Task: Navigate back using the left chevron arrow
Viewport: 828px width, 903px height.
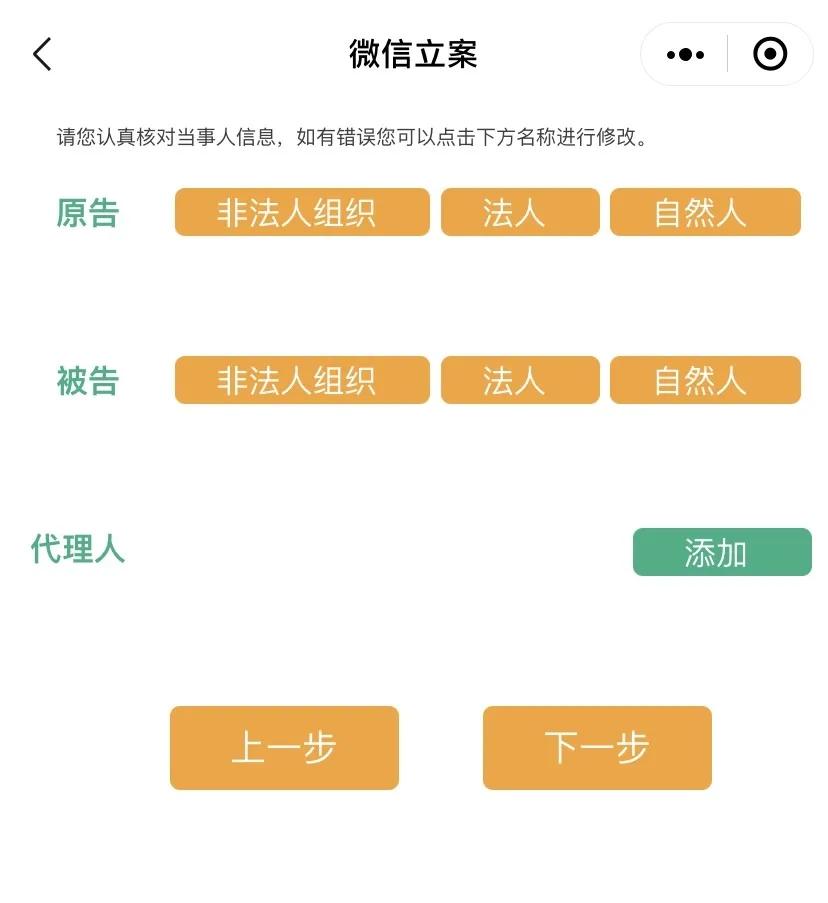Action: pos(42,54)
